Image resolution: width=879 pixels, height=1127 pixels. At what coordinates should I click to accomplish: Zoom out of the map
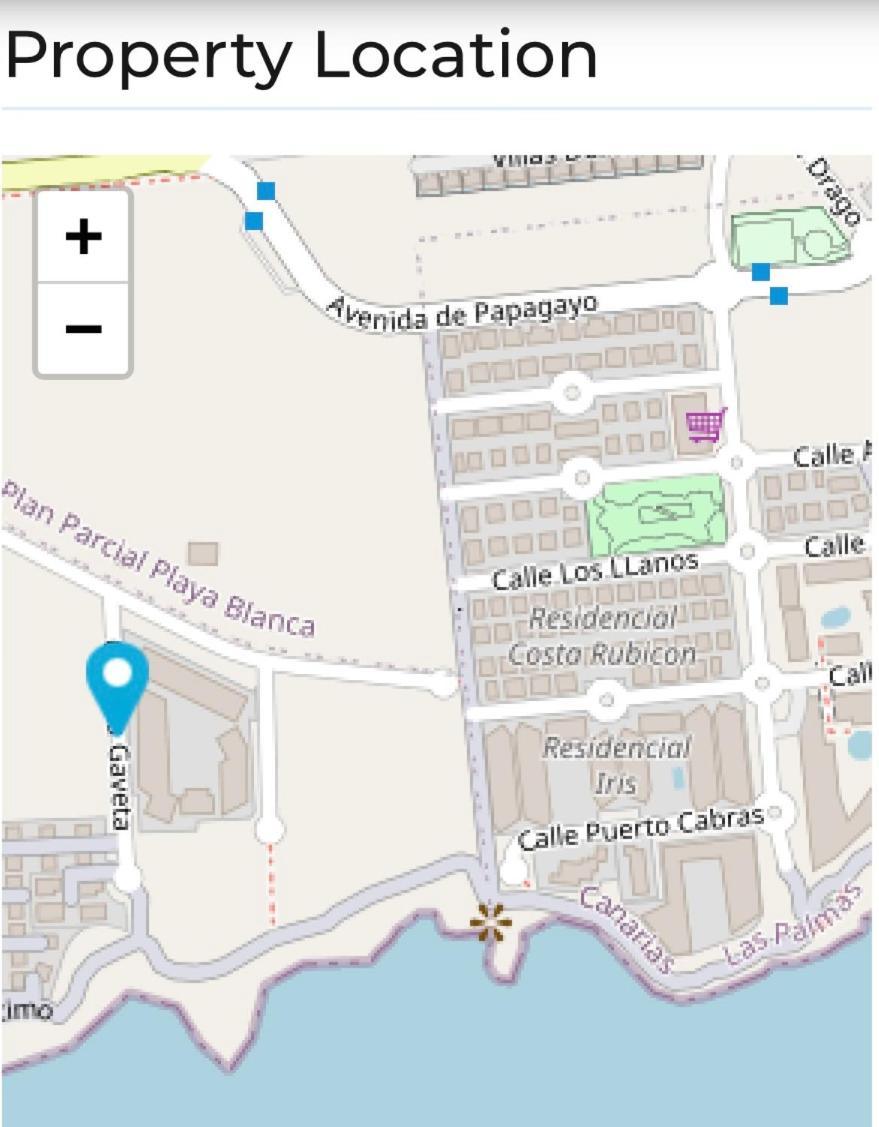(84, 329)
